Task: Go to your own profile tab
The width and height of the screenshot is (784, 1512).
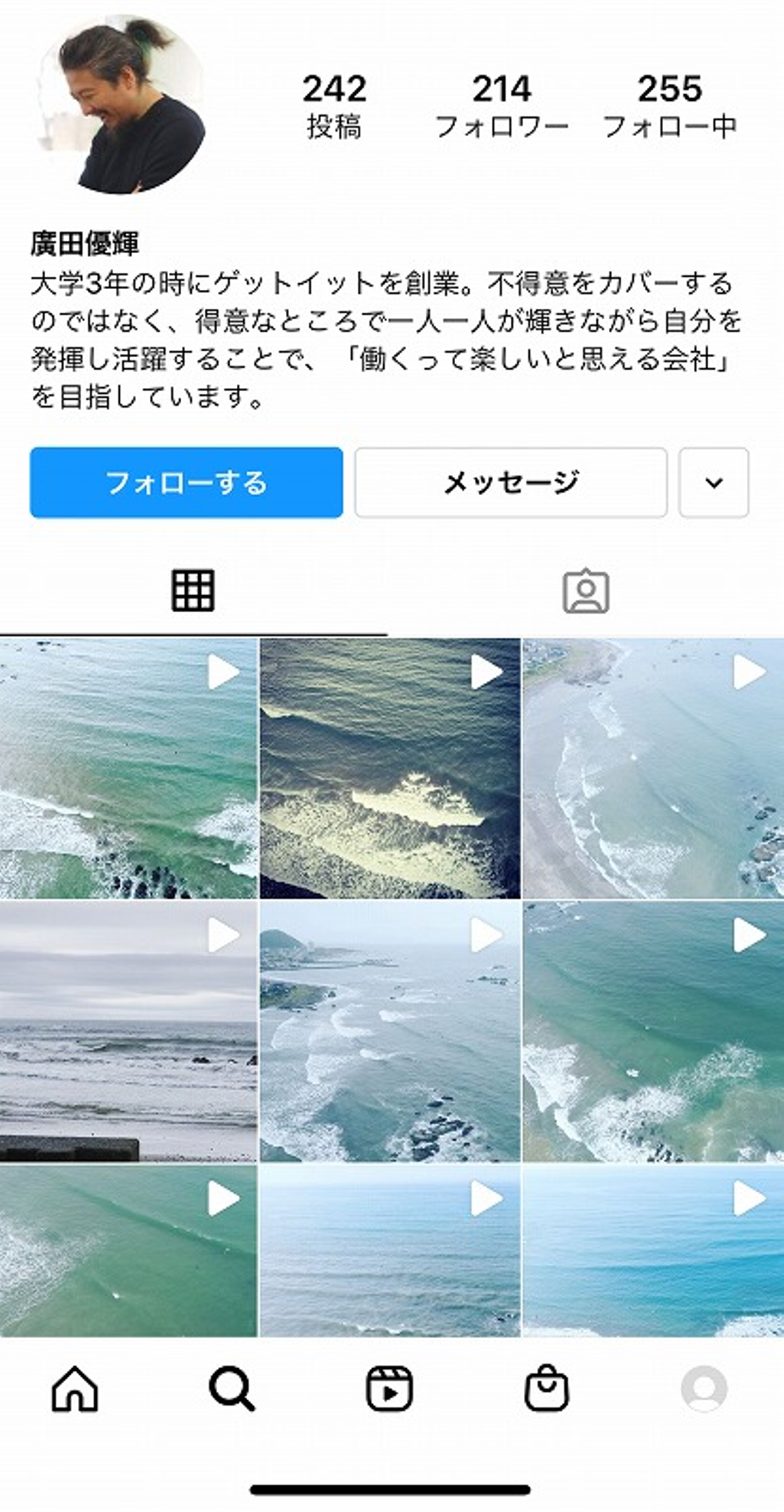Action: [704, 1388]
